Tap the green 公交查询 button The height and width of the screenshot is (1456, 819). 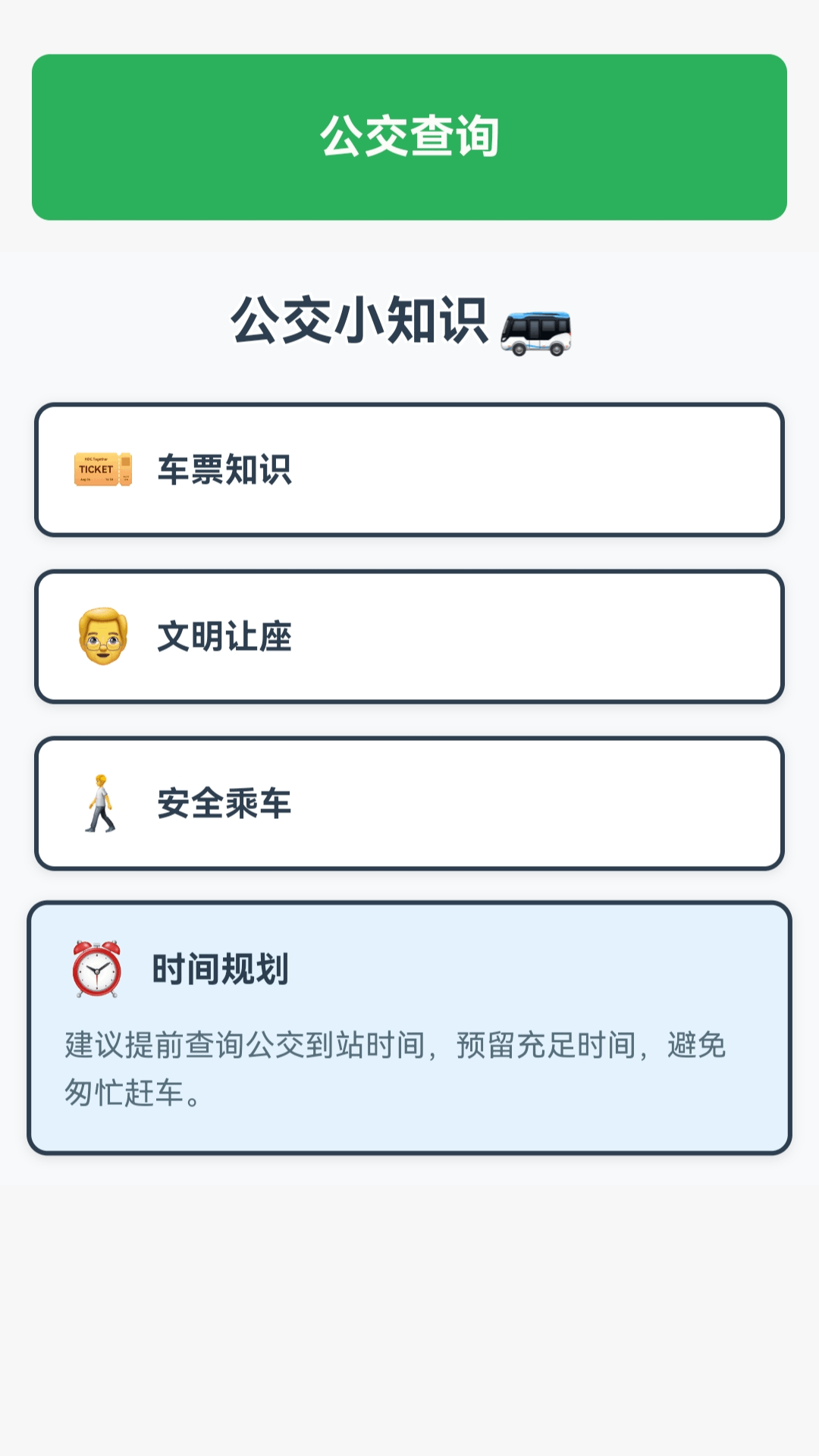(x=409, y=137)
